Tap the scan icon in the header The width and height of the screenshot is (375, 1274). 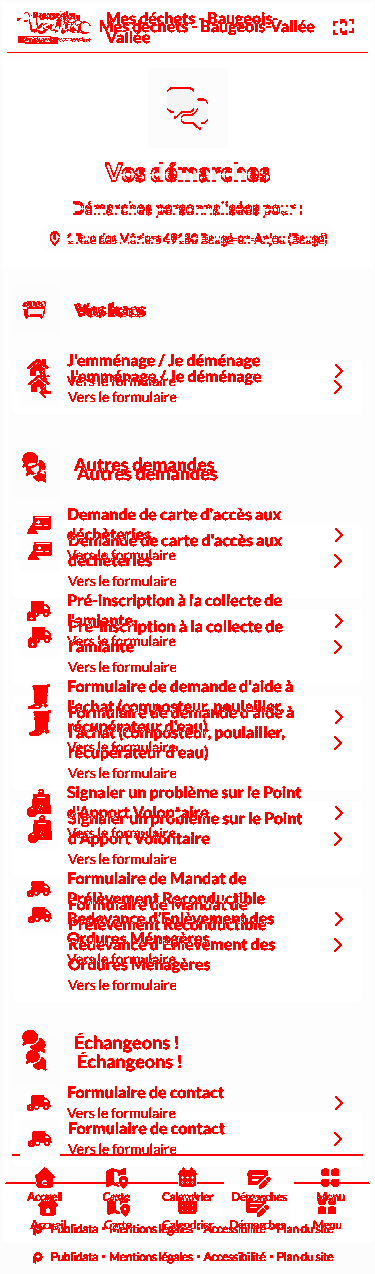click(x=343, y=27)
